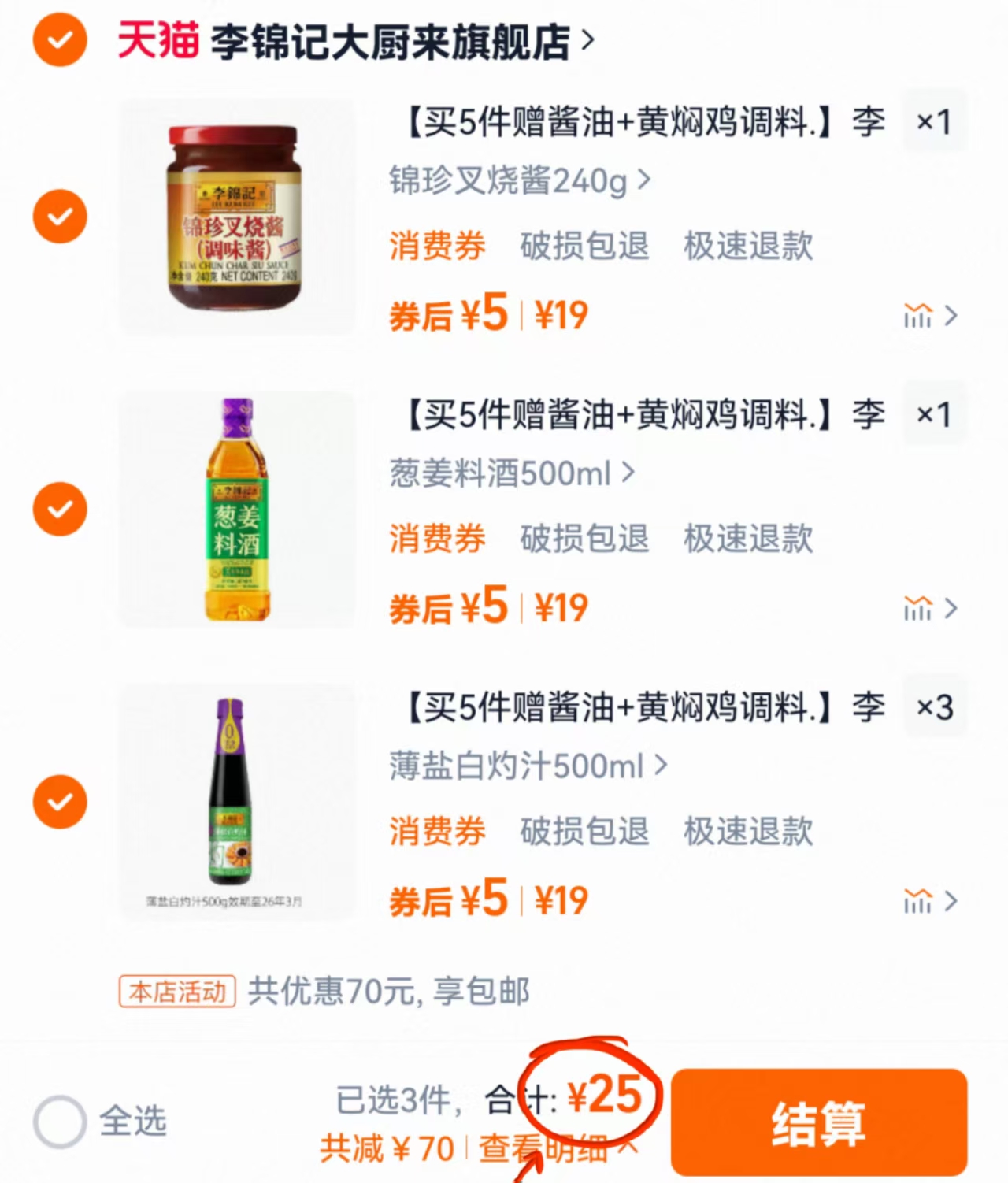Uncheck the 锦珍叉烧酱 item checkbox
This screenshot has width=1008, height=1183.
59,217
